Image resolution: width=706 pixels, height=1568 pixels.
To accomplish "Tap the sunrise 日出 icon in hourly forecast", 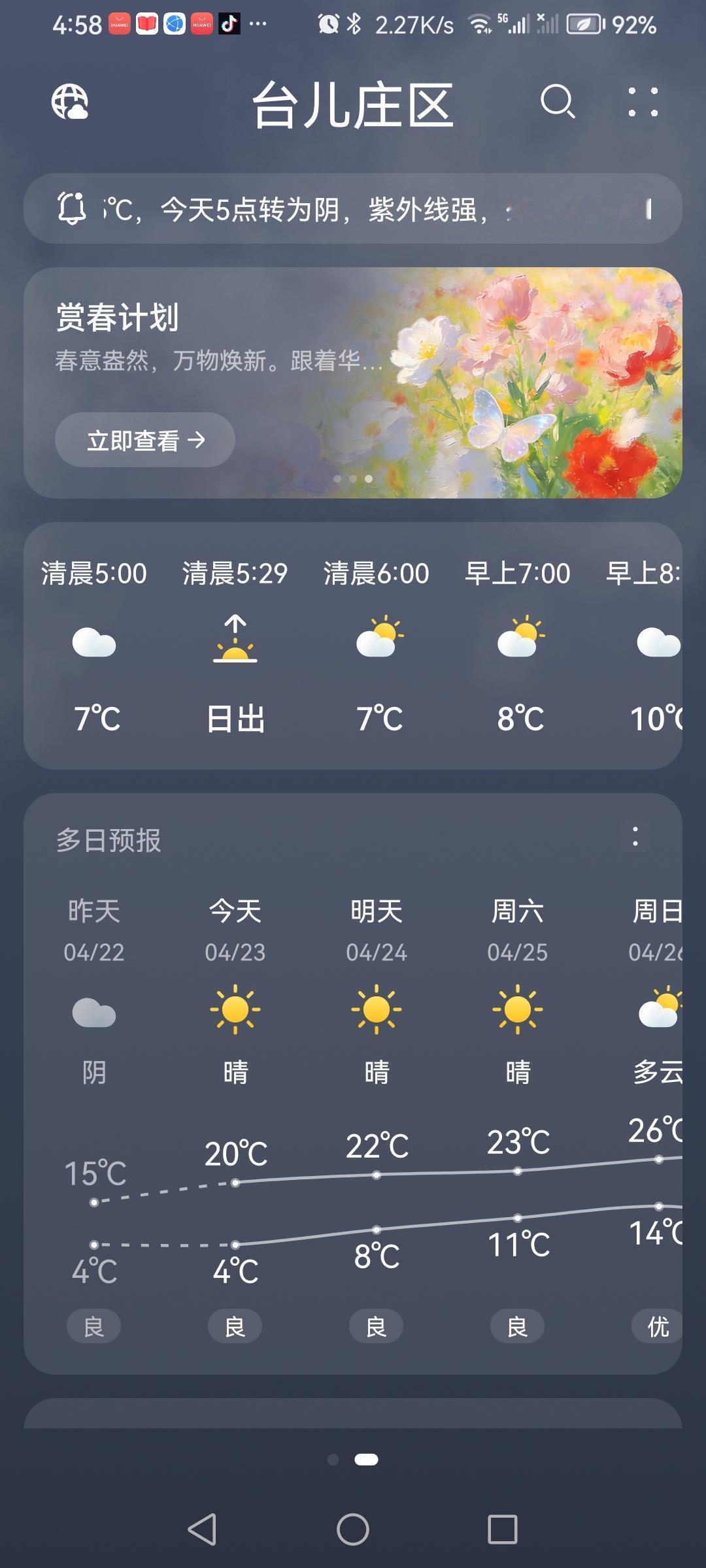I will [235, 644].
